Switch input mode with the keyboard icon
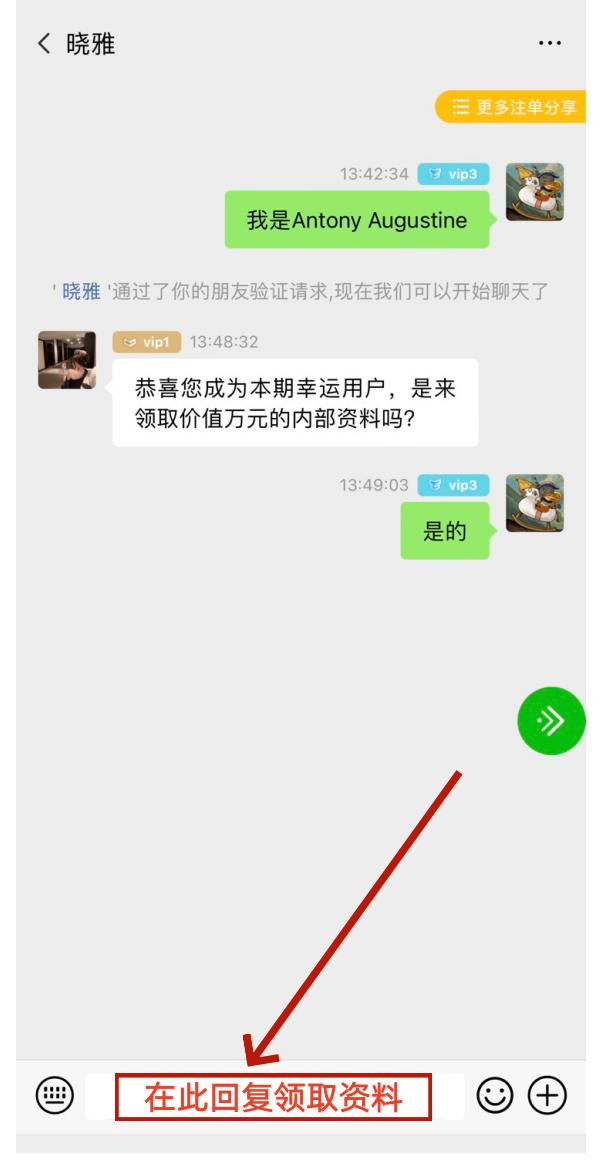This screenshot has height=1173, width=606. [55, 1096]
